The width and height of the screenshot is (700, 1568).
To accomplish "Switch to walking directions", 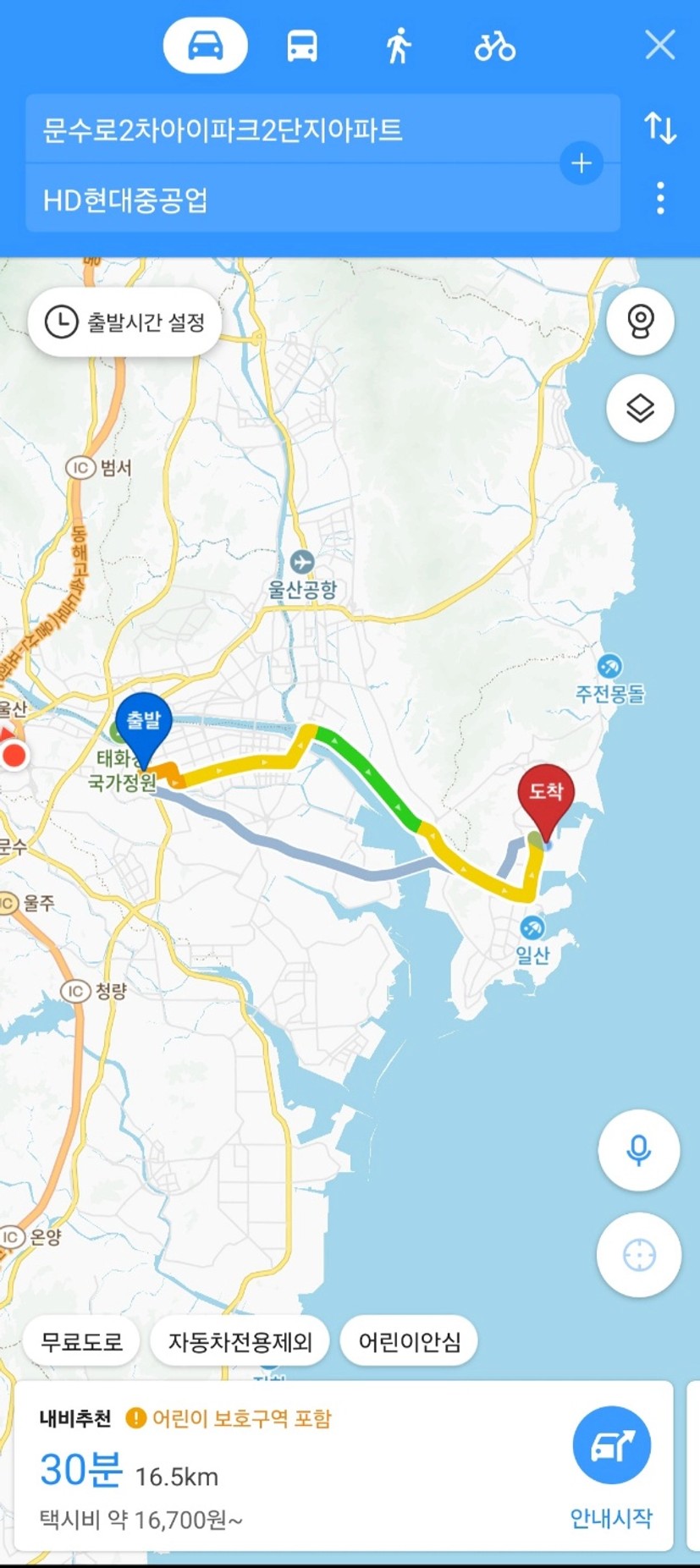I will 398,46.
